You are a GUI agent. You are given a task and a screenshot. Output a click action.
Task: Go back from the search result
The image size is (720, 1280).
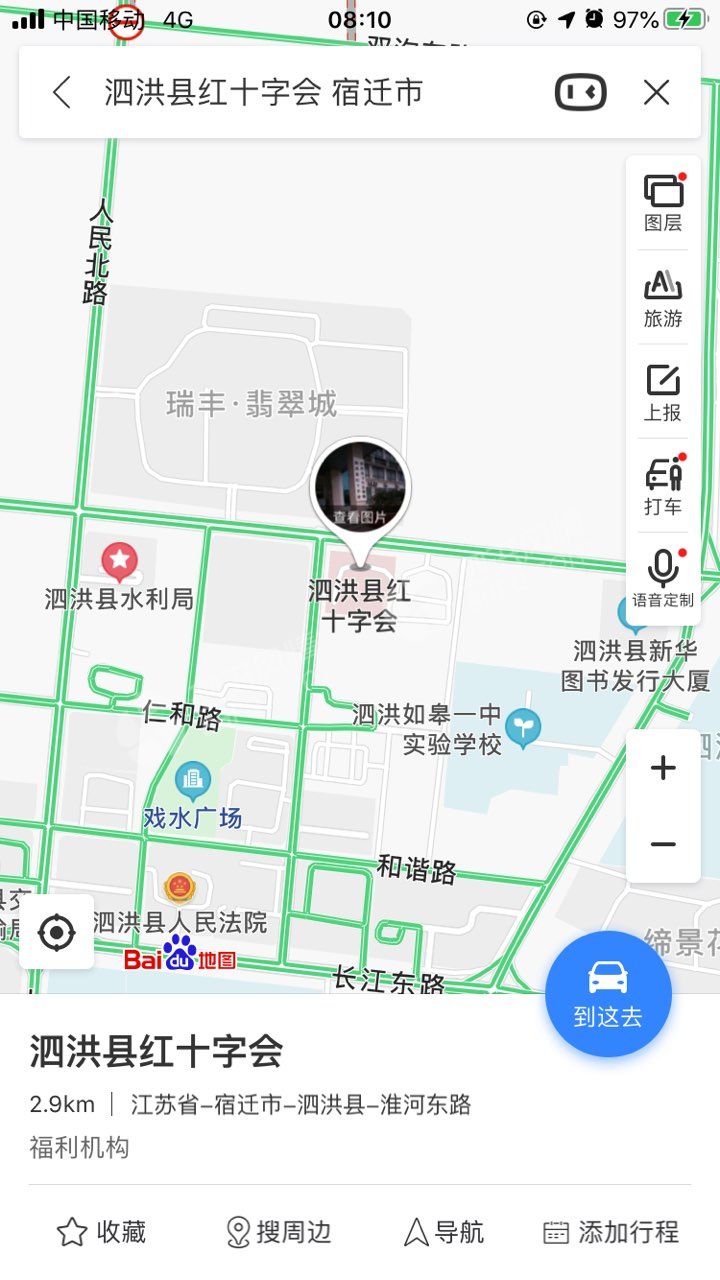pyautogui.click(x=62, y=93)
